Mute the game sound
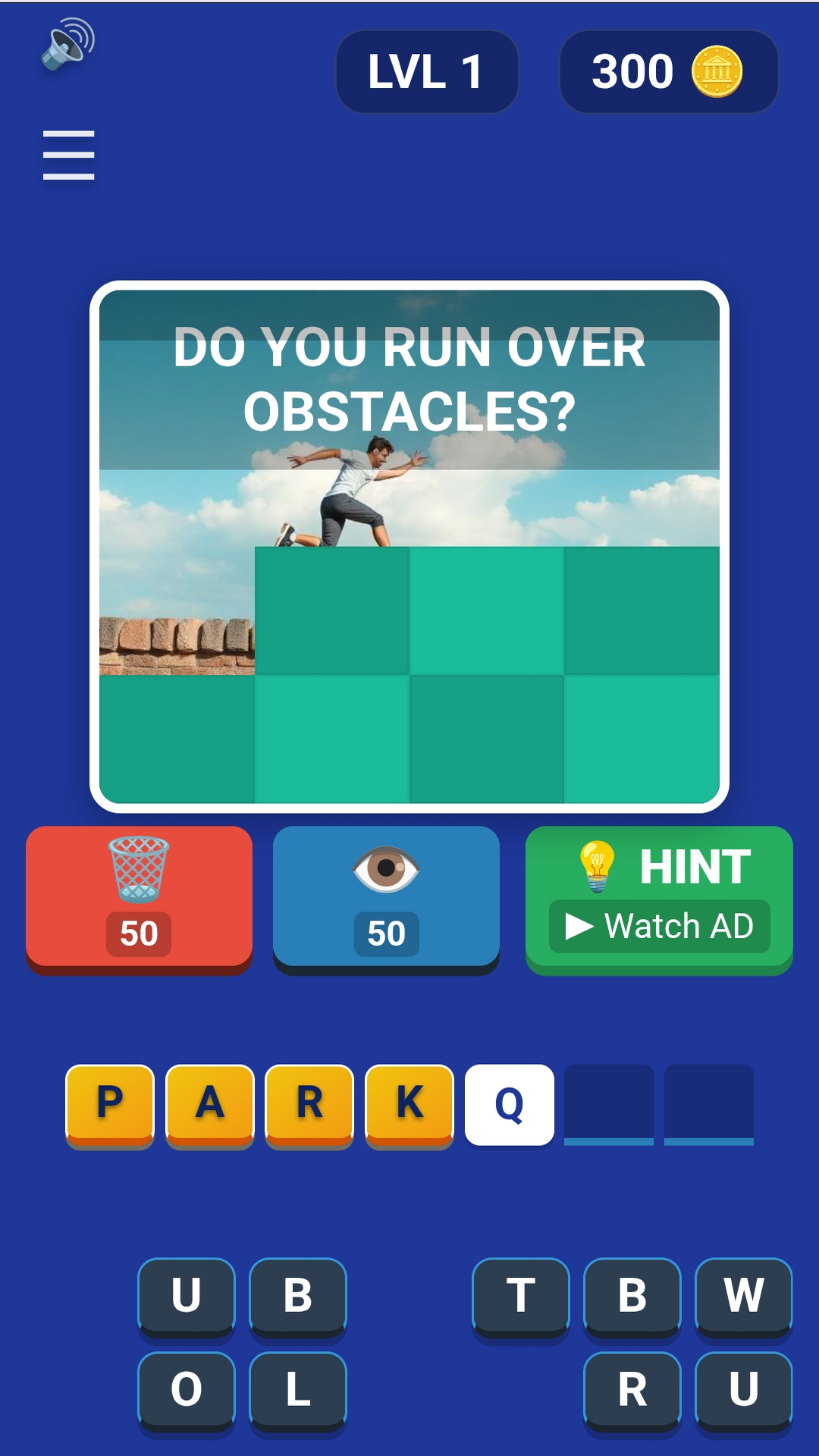The width and height of the screenshot is (819, 1456). pyautogui.click(x=67, y=45)
